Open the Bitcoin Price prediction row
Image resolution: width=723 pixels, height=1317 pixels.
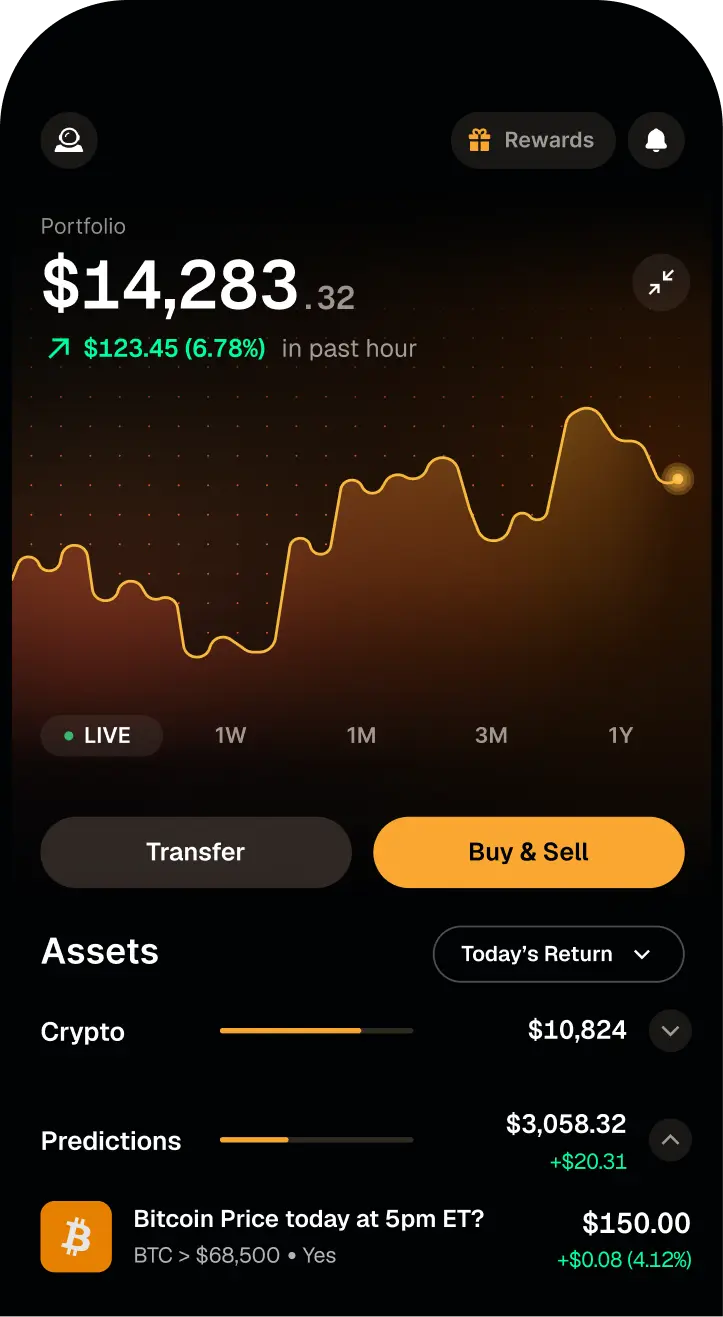tap(365, 1236)
